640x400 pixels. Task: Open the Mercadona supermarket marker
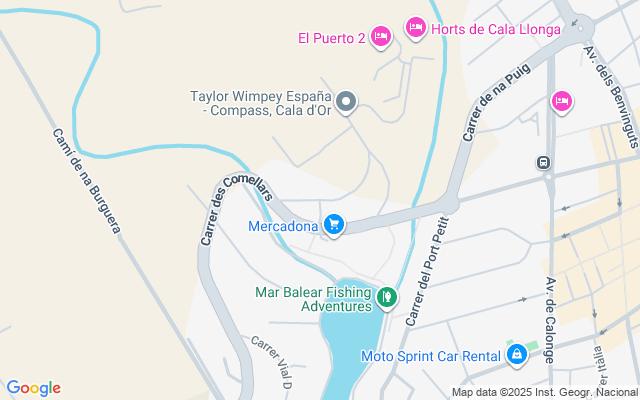(334, 225)
